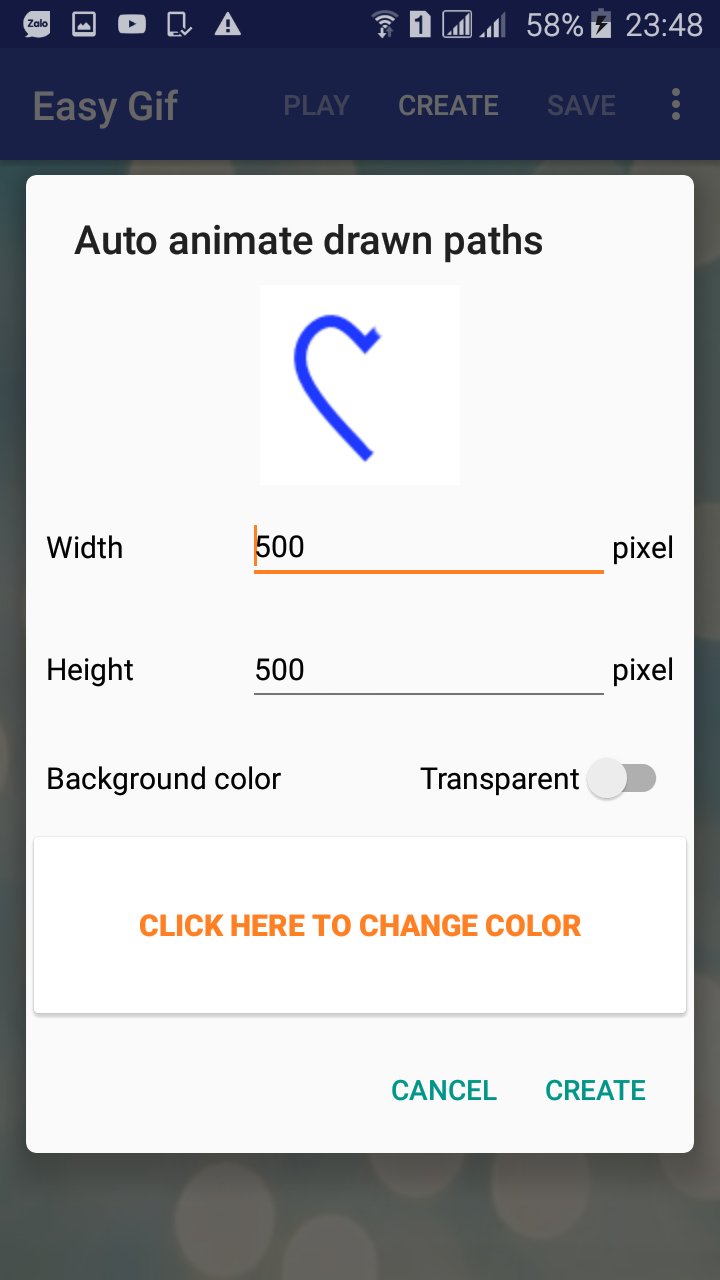Image resolution: width=720 pixels, height=1280 pixels.
Task: Open the PLAY menu item
Action: pos(316,104)
